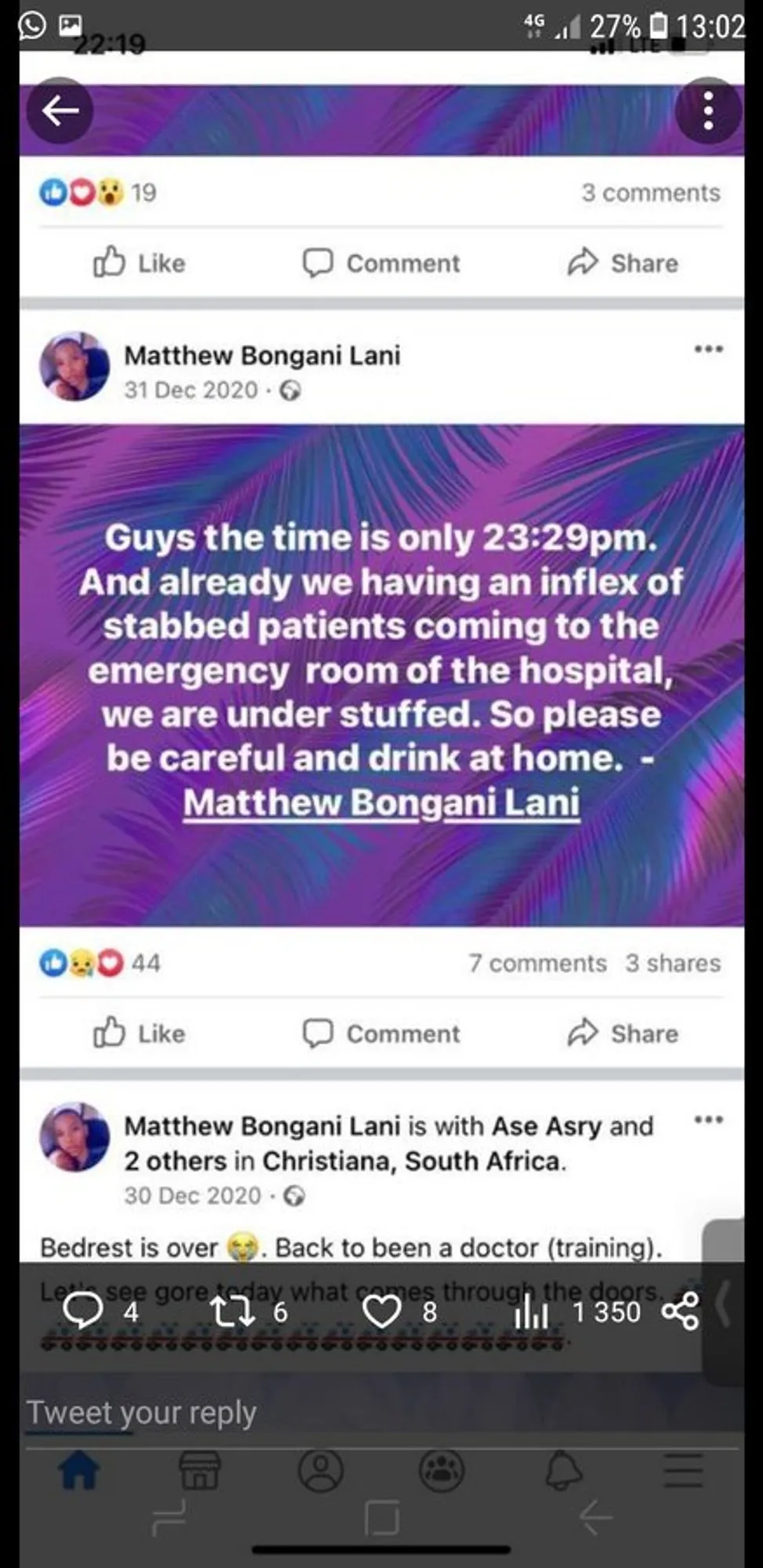The image size is (763, 1568).
Task: Go back from the image viewer
Action: (60, 110)
